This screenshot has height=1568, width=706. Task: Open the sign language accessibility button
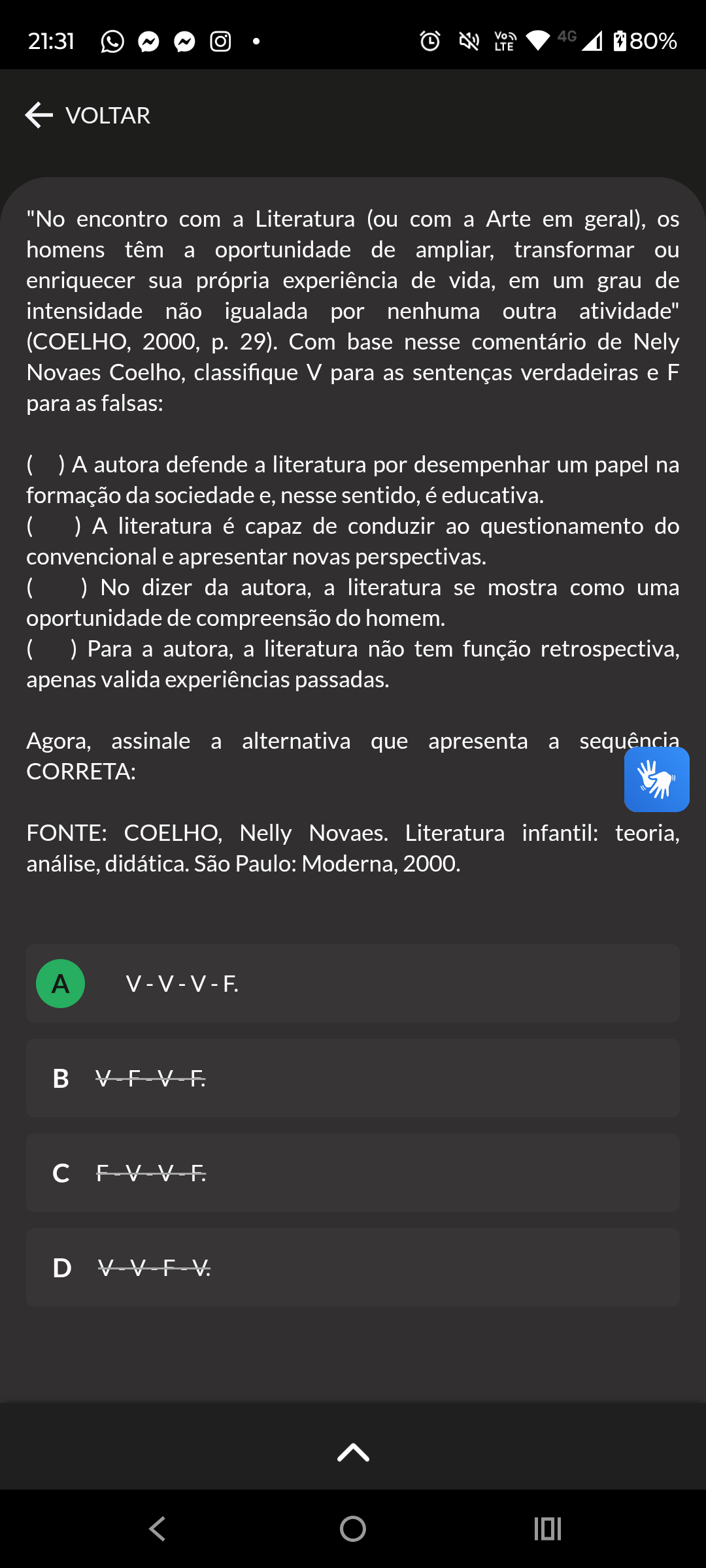coord(656,779)
